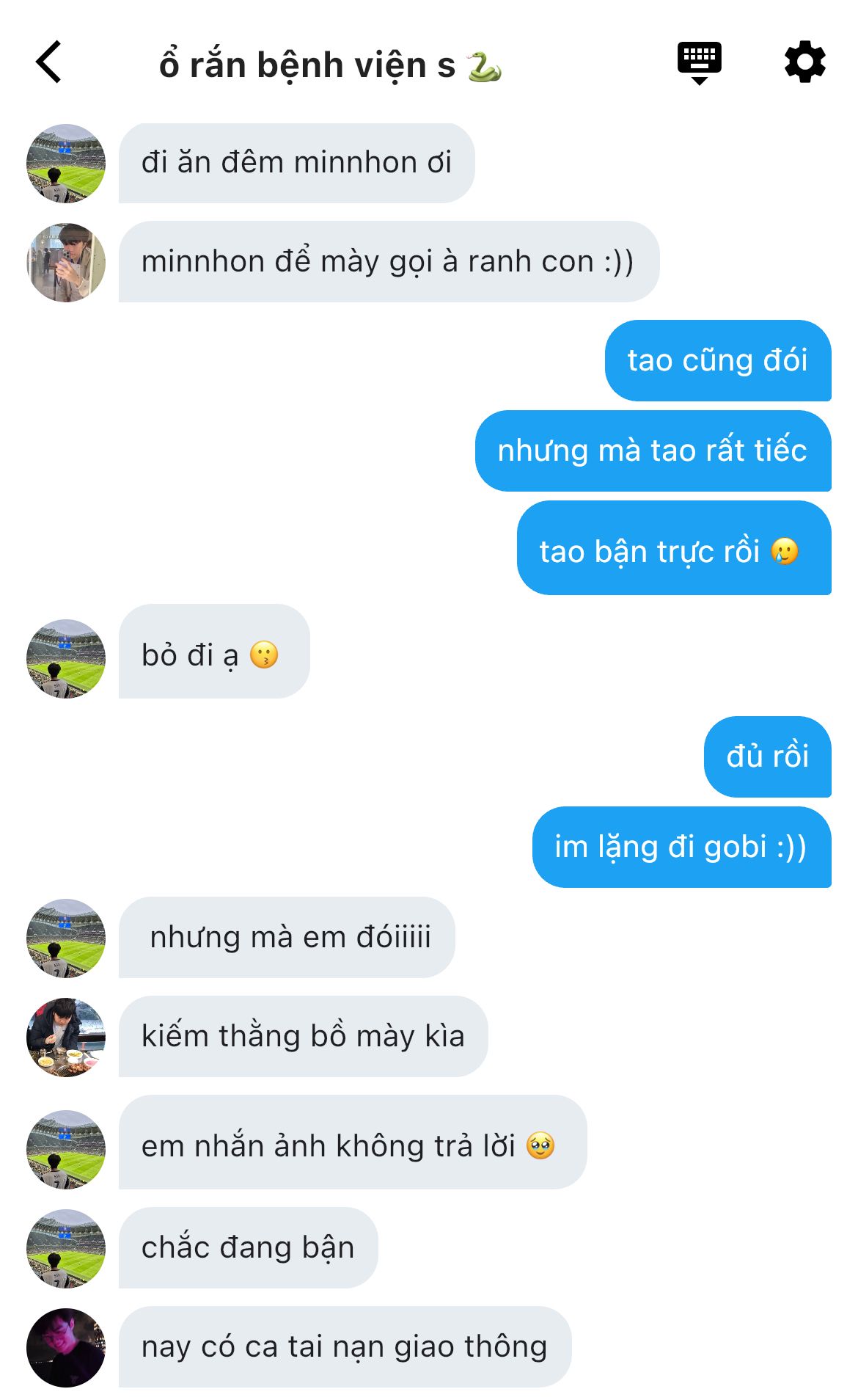Tap the avatar beside "đi ăn đêm minnhon ơi"
The width and height of the screenshot is (858, 1400).
click(x=66, y=164)
